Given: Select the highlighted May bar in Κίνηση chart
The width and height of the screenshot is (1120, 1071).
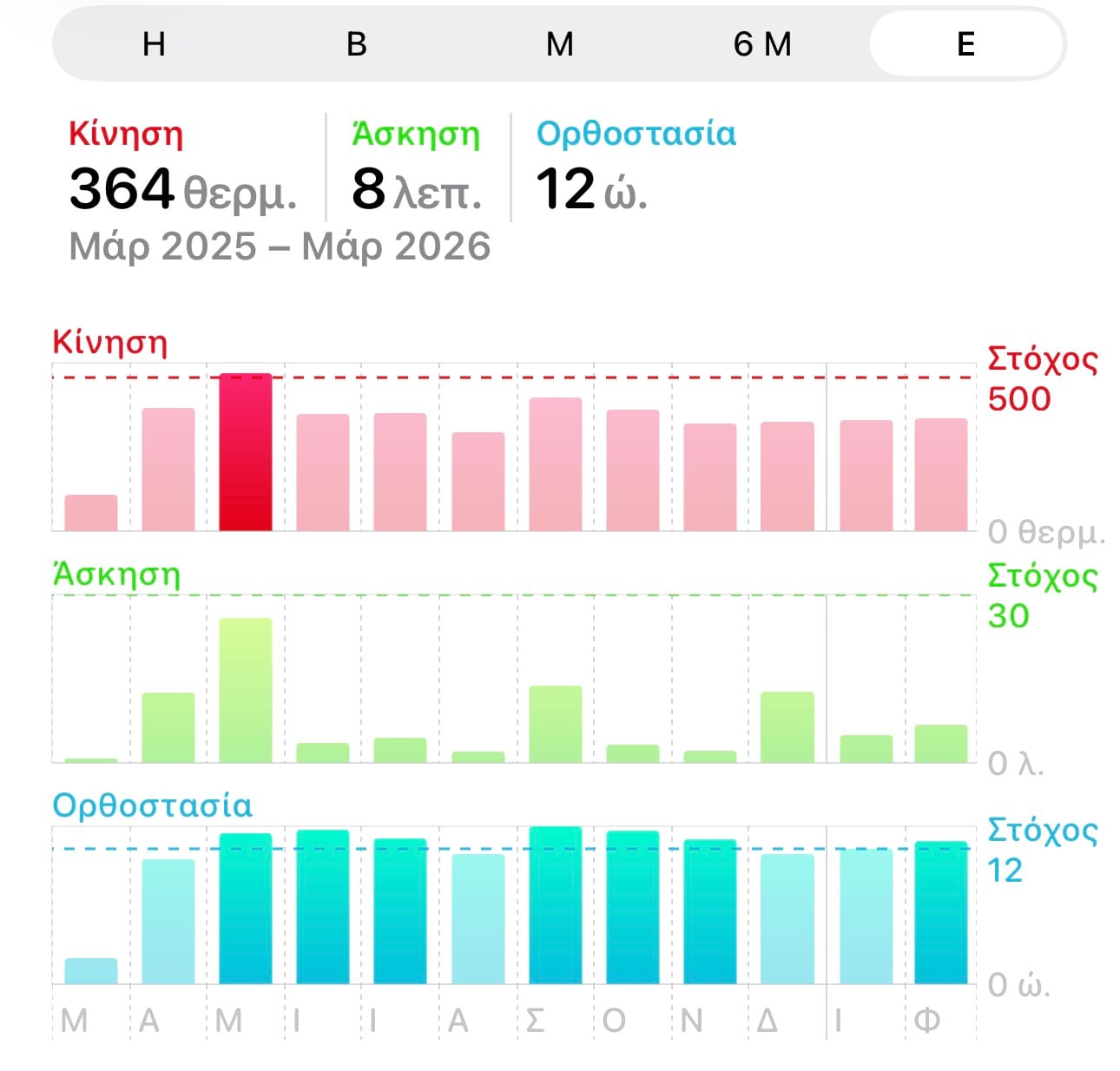Looking at the screenshot, I should pyautogui.click(x=246, y=453).
